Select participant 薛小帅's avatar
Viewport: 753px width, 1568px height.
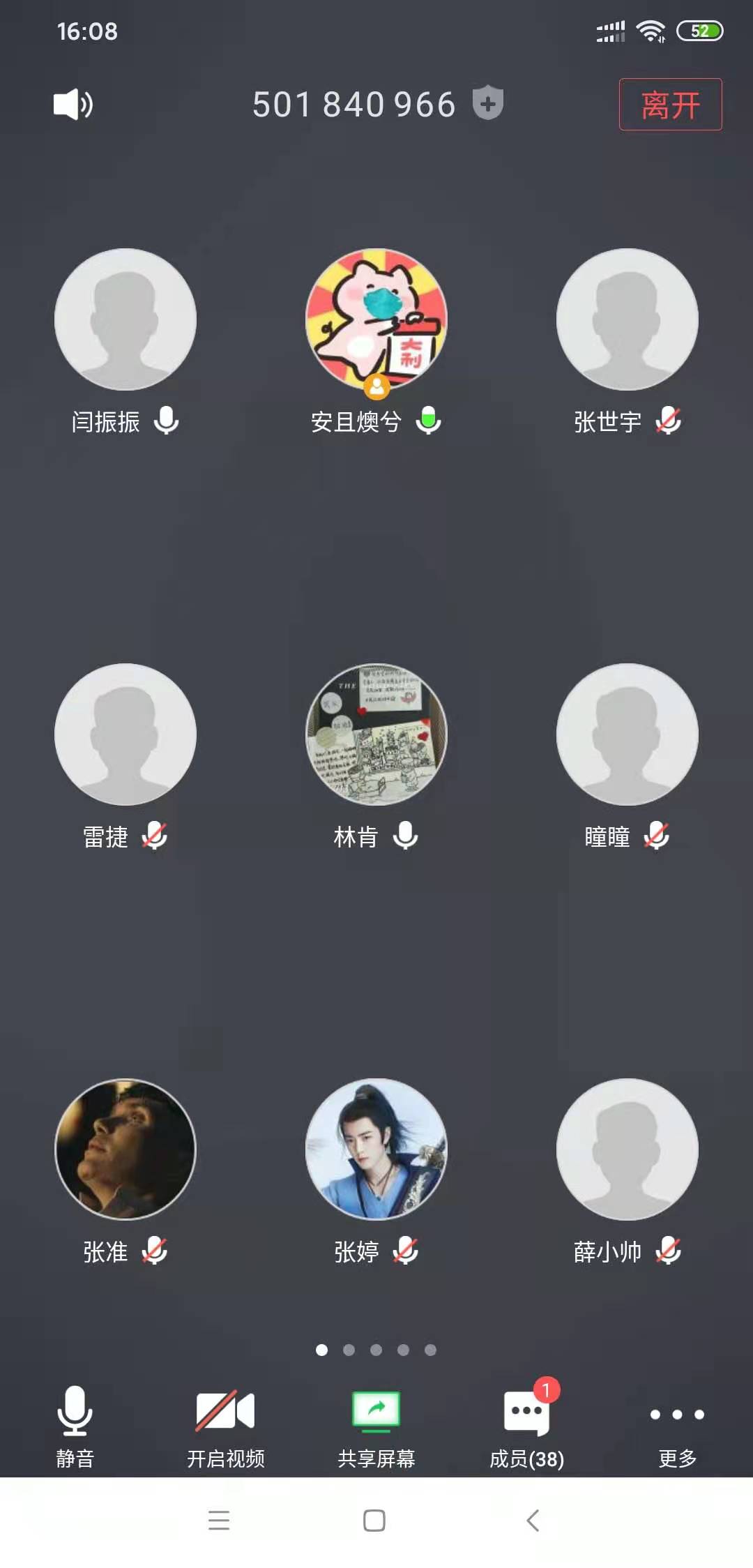[x=627, y=1149]
